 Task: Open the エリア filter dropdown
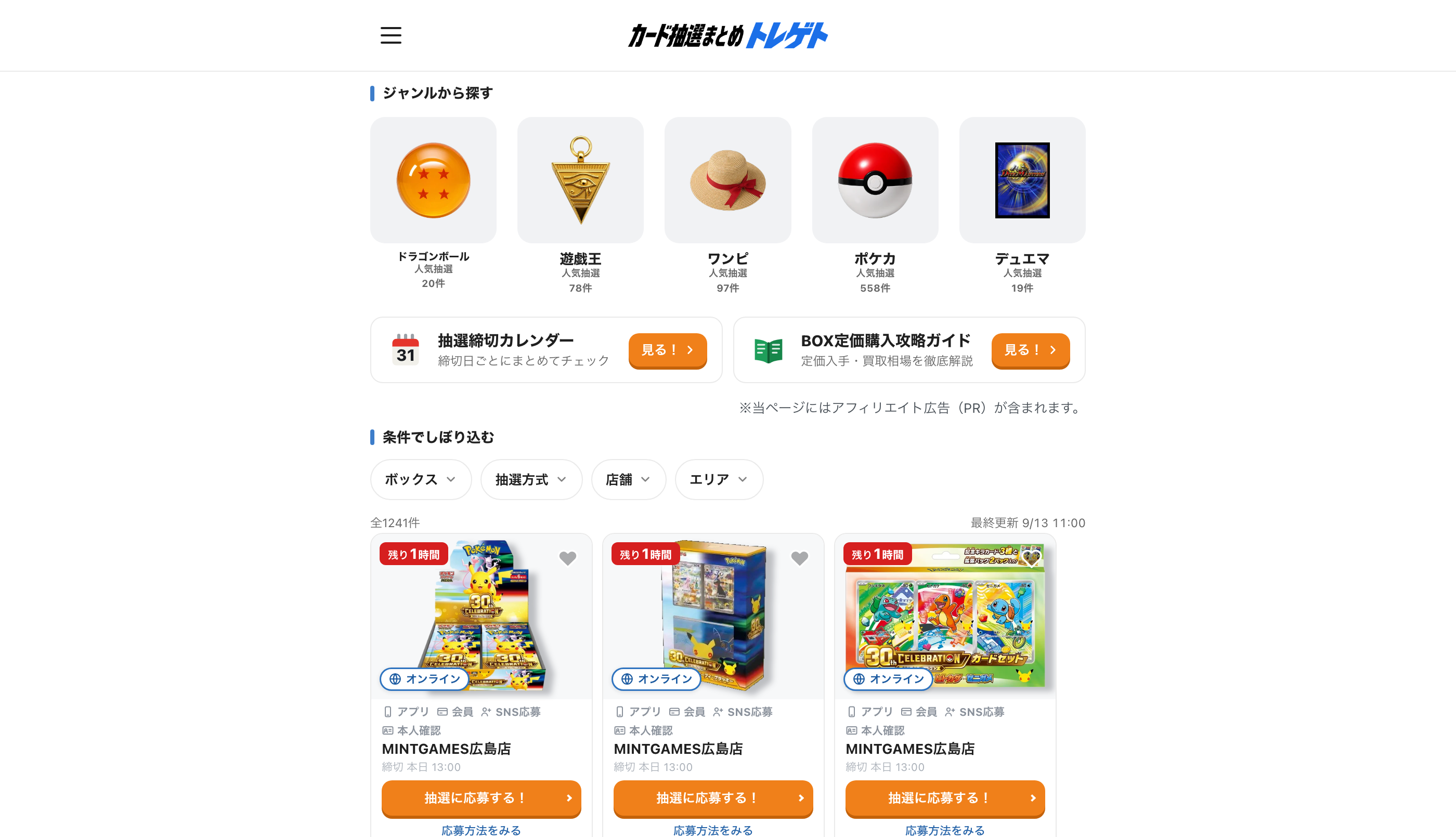coord(719,479)
